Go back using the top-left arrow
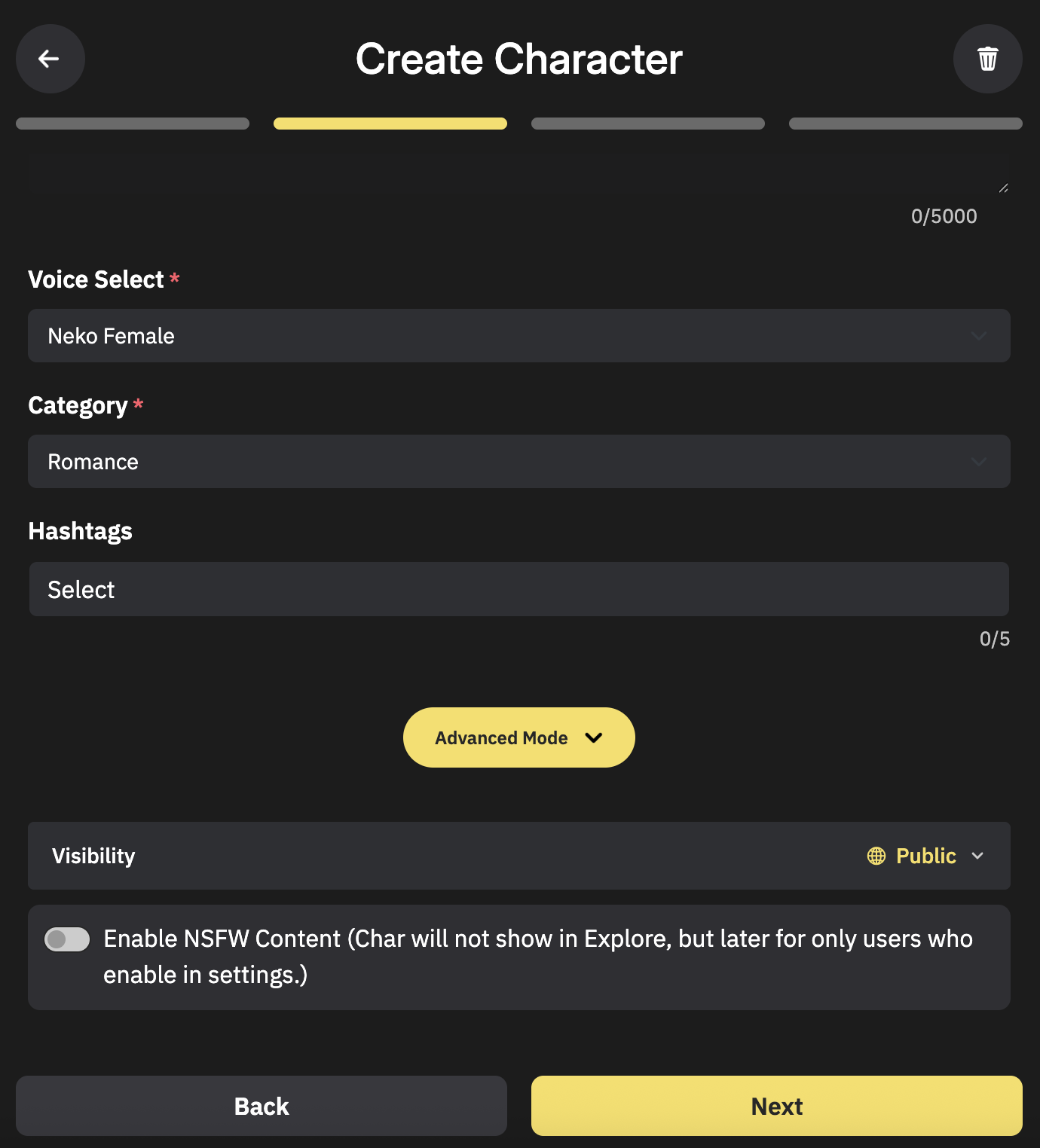Image resolution: width=1040 pixels, height=1148 pixels. 50,59
